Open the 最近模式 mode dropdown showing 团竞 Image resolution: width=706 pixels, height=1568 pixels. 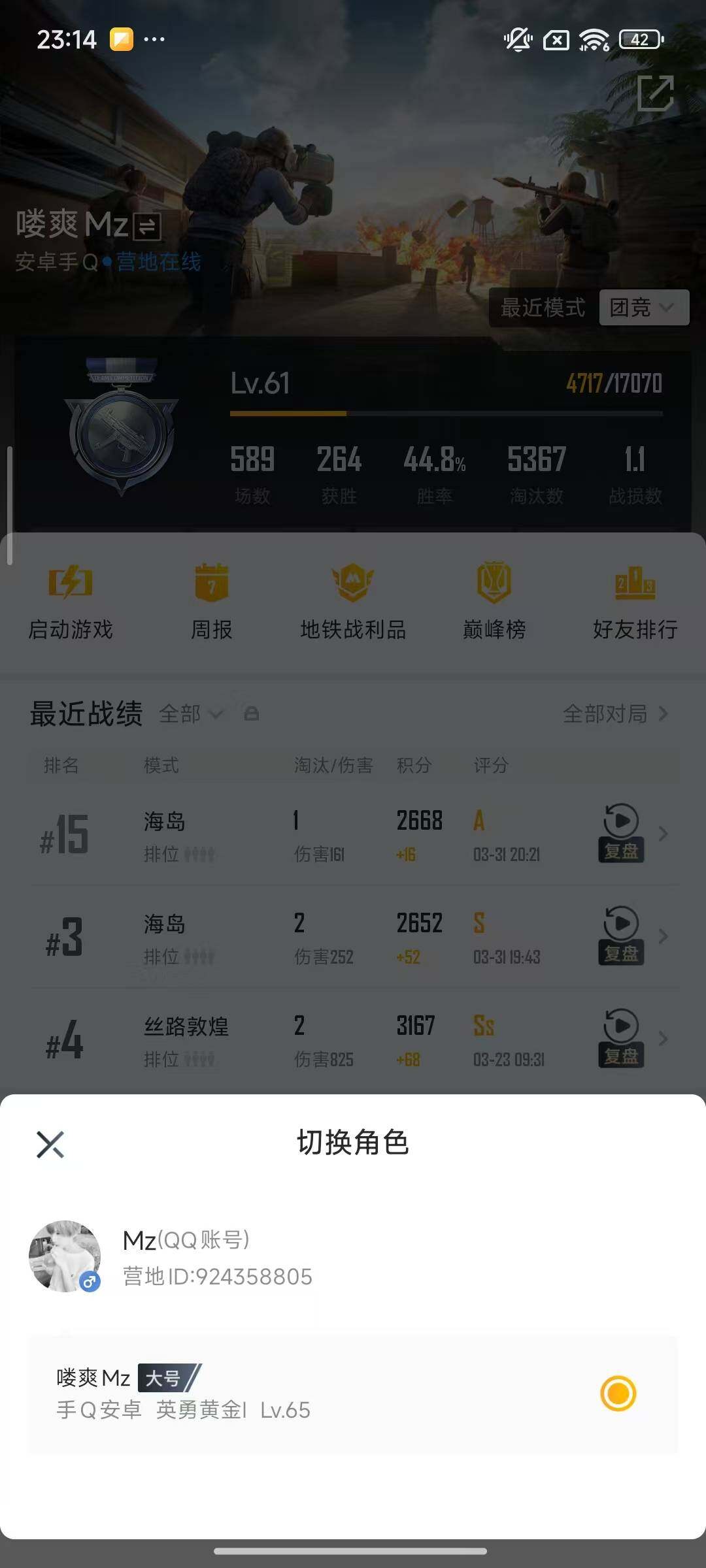644,308
